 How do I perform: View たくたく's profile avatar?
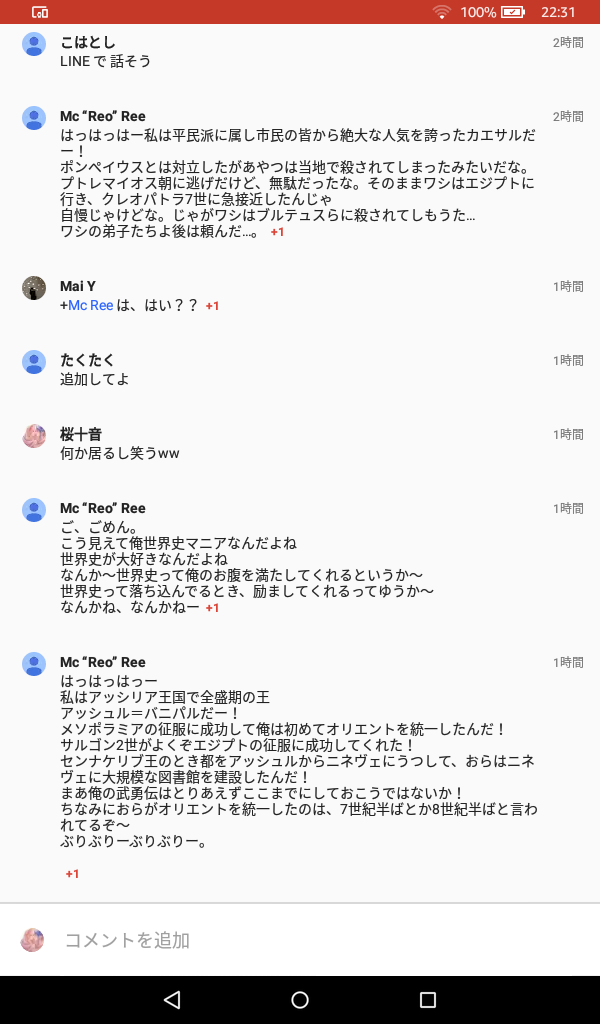34,362
